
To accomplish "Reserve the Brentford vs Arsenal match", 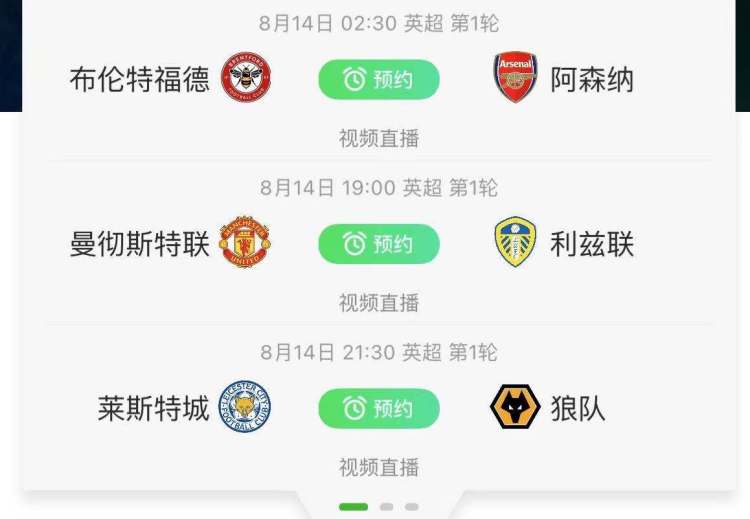I will click(379, 80).
